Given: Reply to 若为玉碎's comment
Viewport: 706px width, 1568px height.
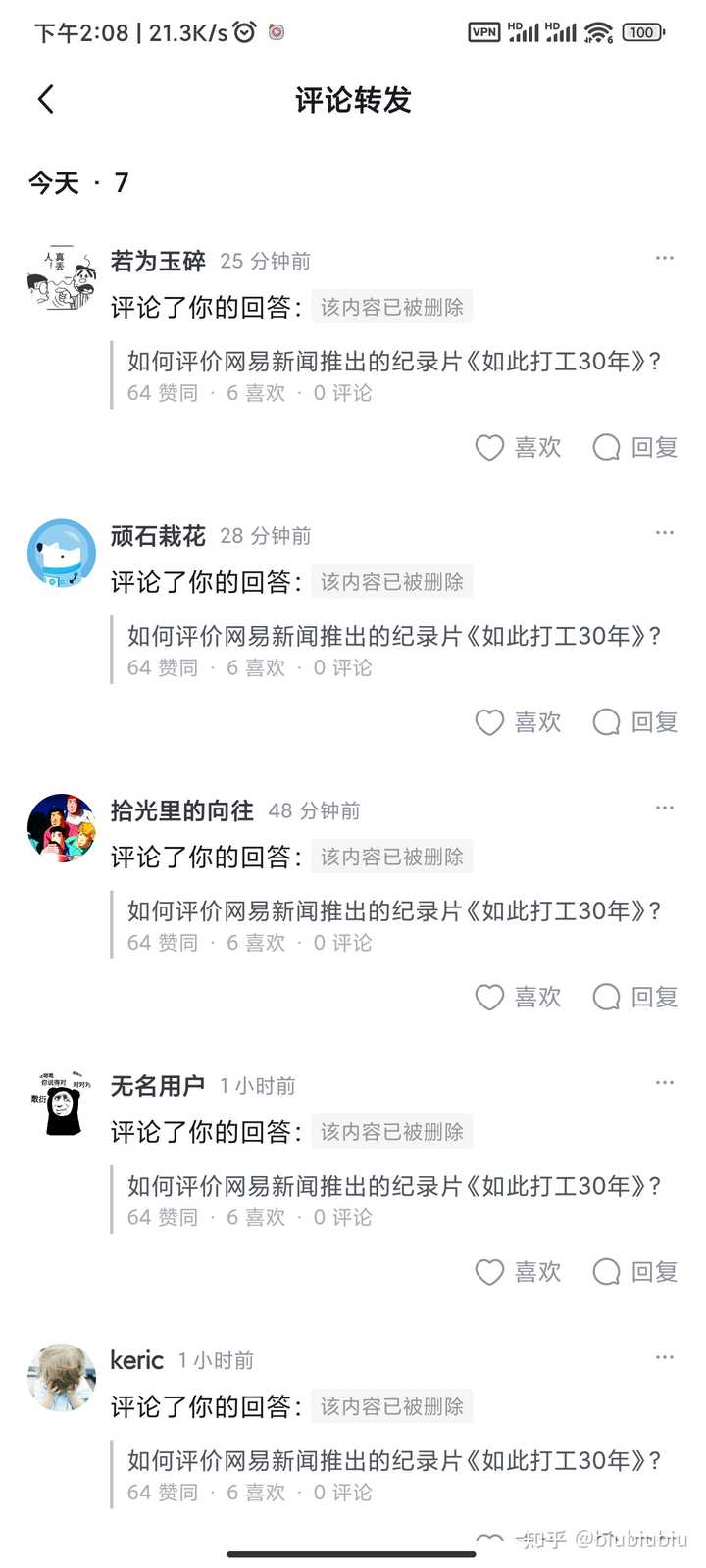Looking at the screenshot, I should click(x=635, y=448).
